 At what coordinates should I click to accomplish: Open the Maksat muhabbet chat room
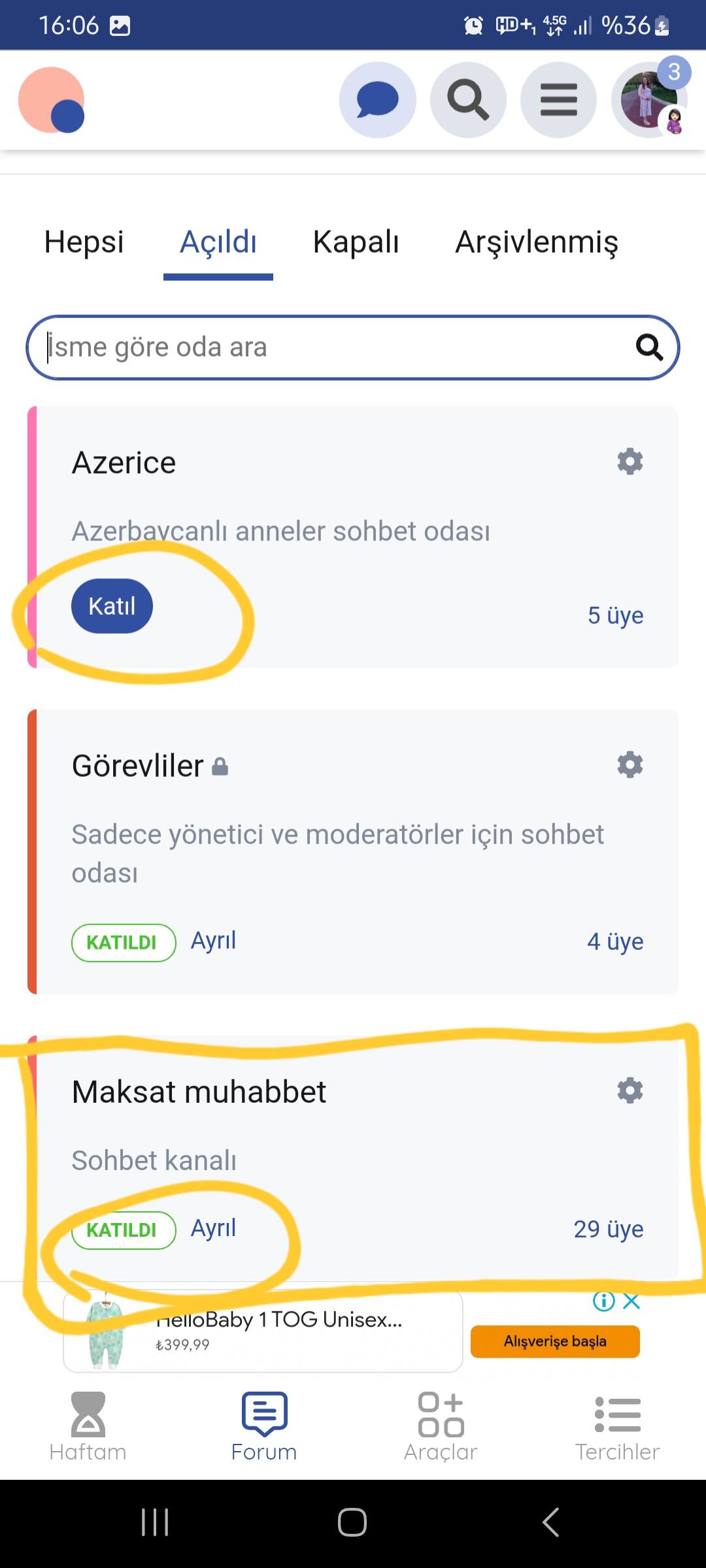pyautogui.click(x=199, y=1092)
